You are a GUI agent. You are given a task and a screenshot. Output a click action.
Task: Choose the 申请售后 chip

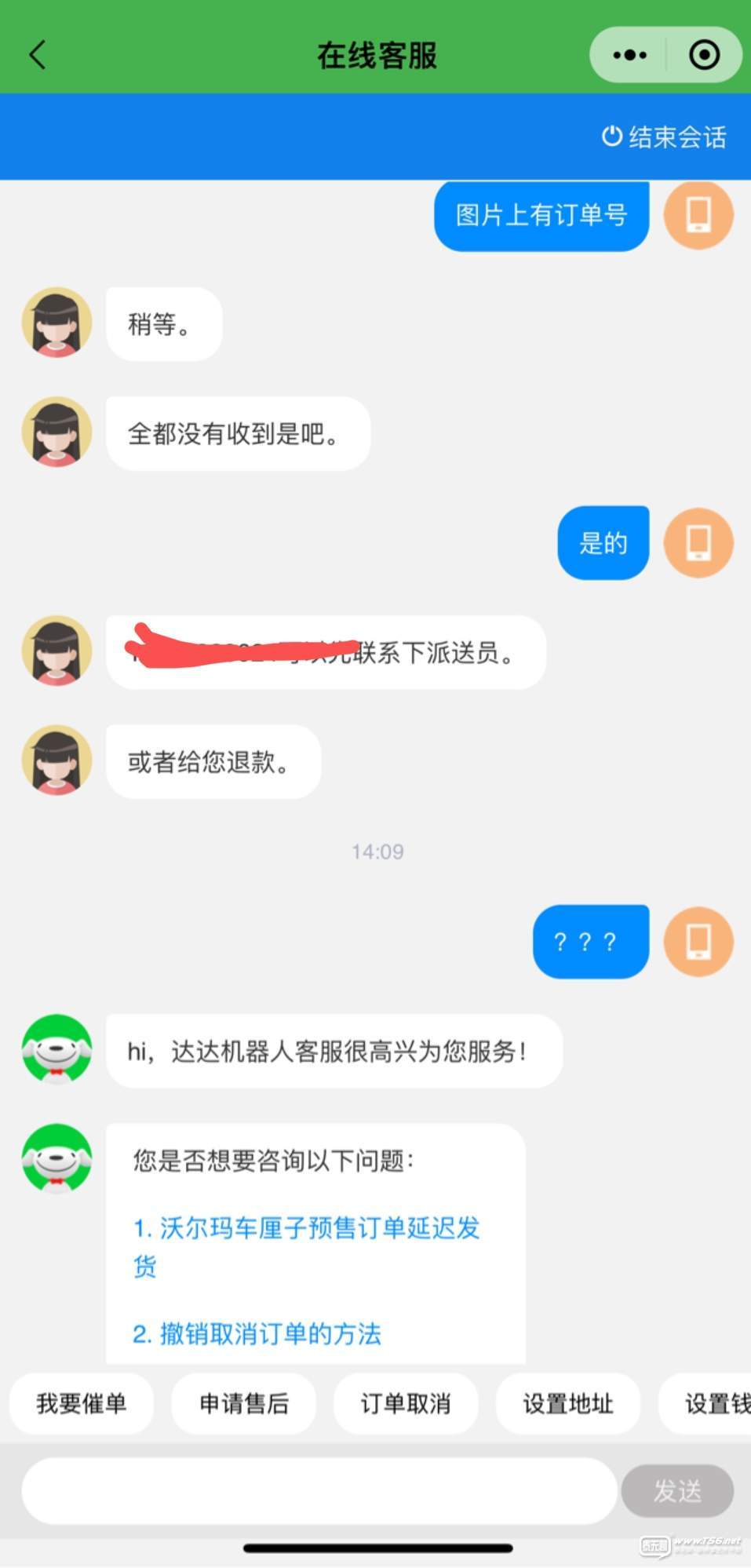tap(244, 1403)
